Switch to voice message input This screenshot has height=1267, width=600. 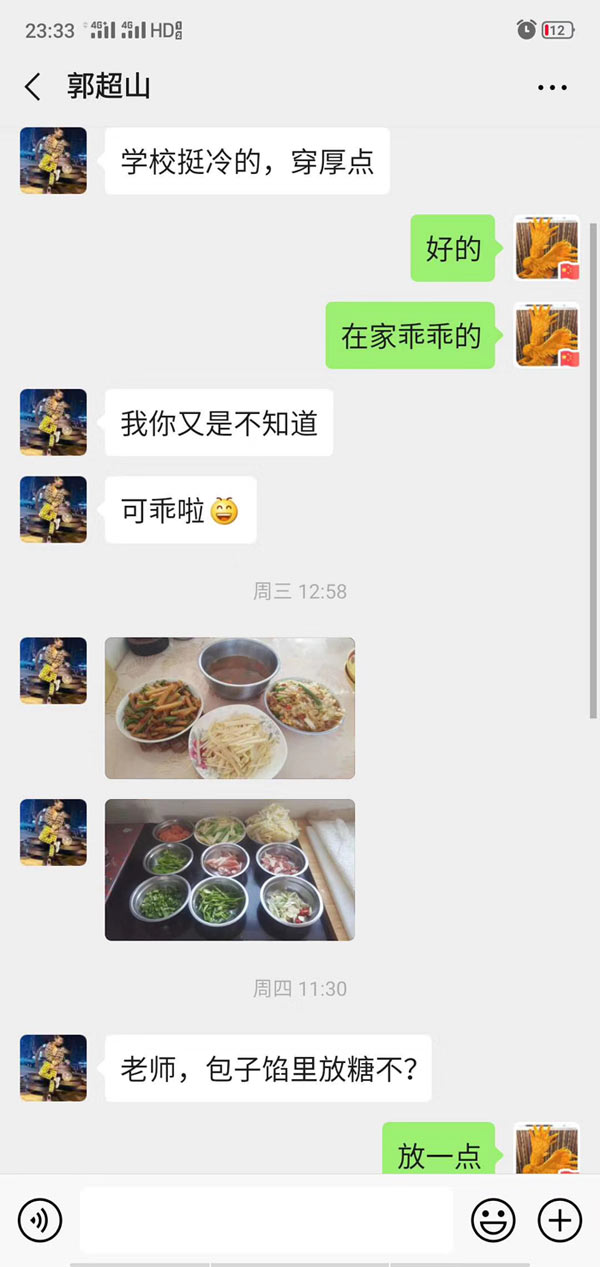40,1220
